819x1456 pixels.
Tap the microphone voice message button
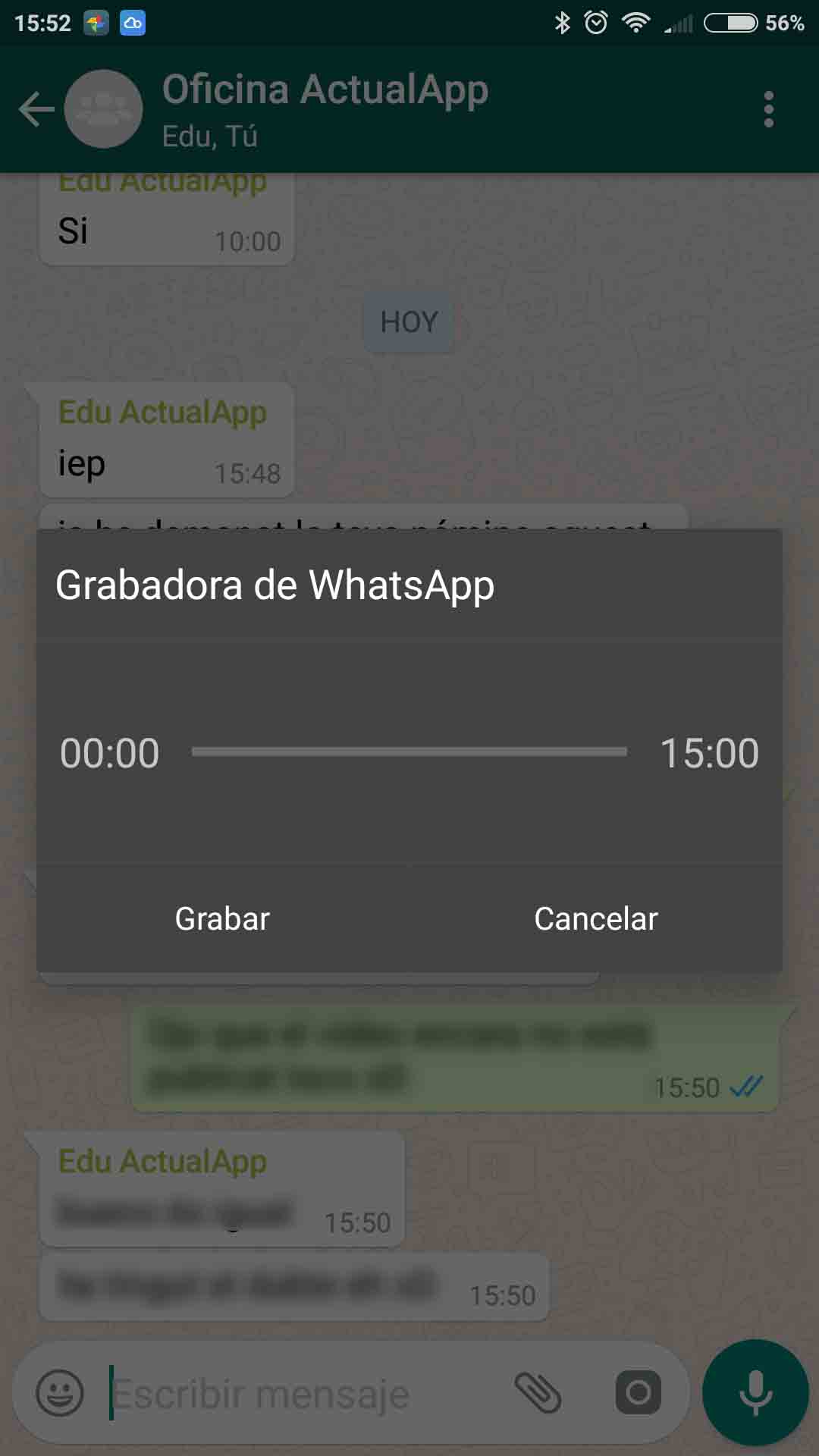click(x=755, y=1392)
